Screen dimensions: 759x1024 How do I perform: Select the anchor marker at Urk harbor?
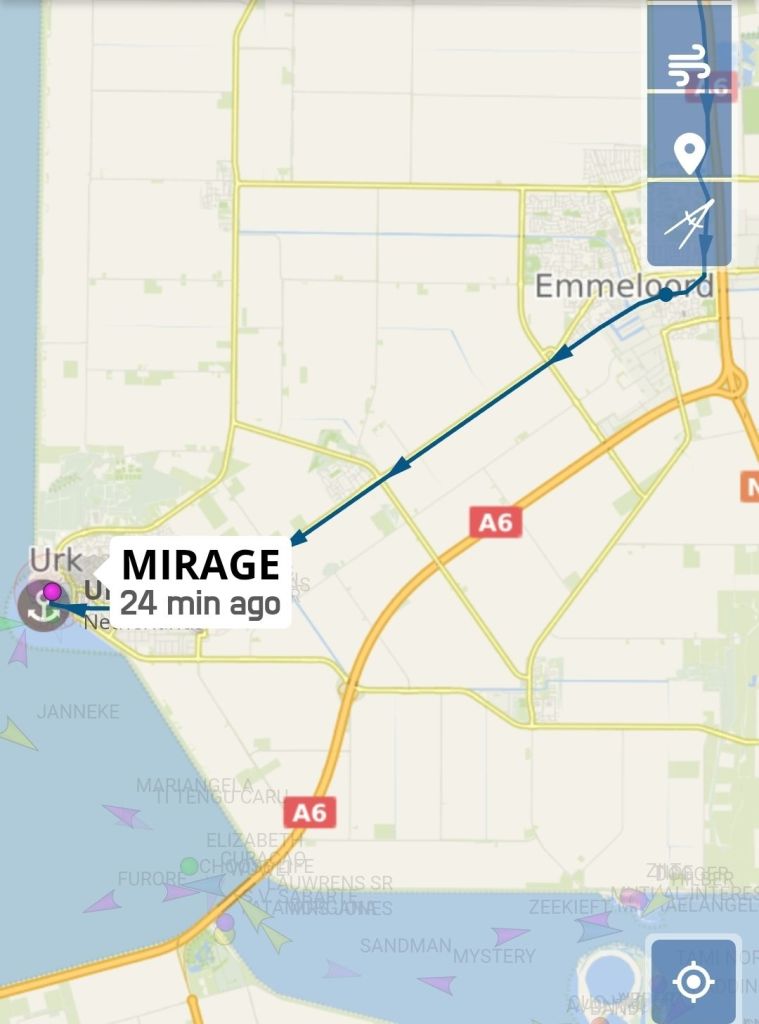[43, 606]
